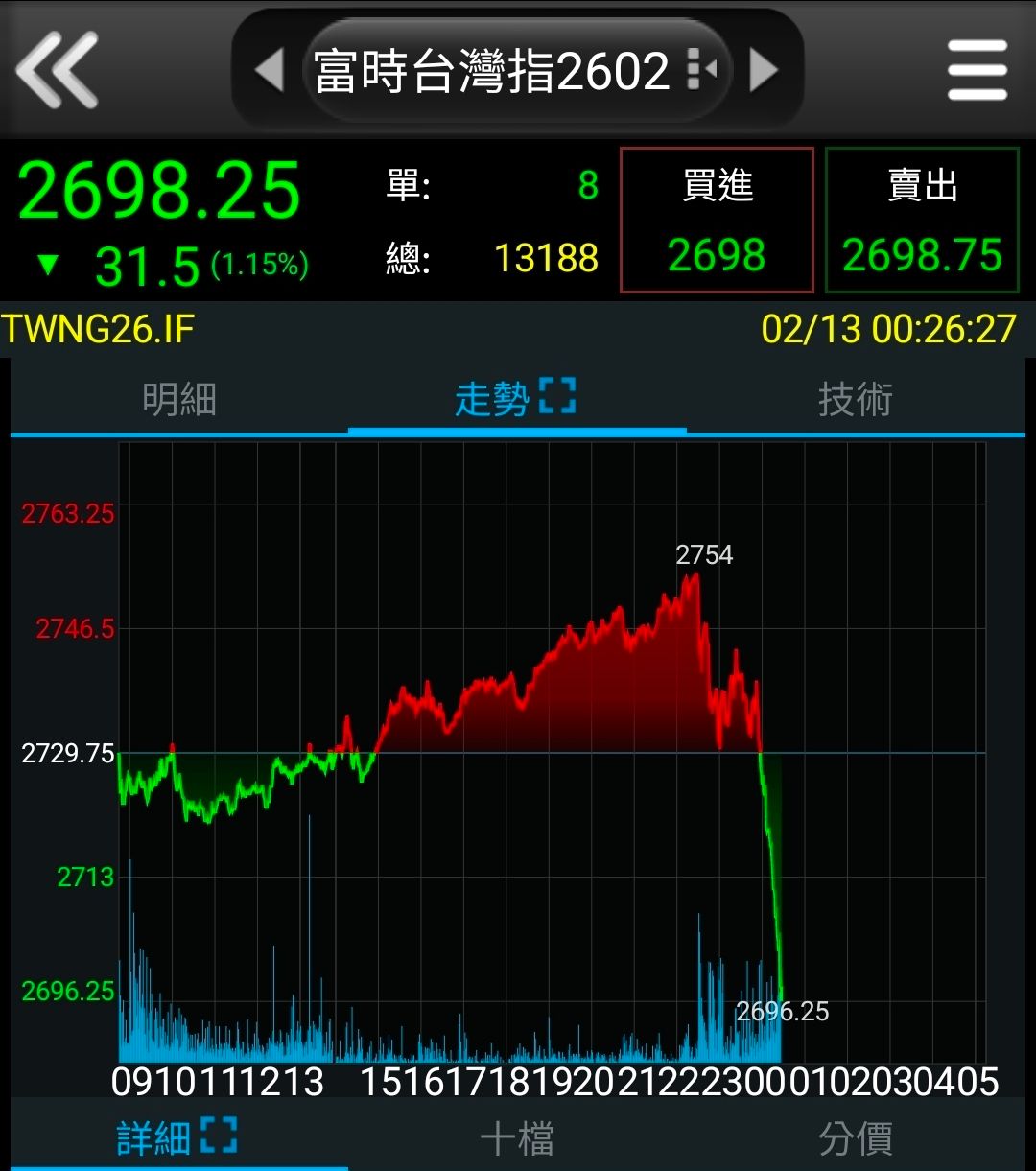Select the 走勢 trend tab
1036x1171 pixels.
point(516,399)
